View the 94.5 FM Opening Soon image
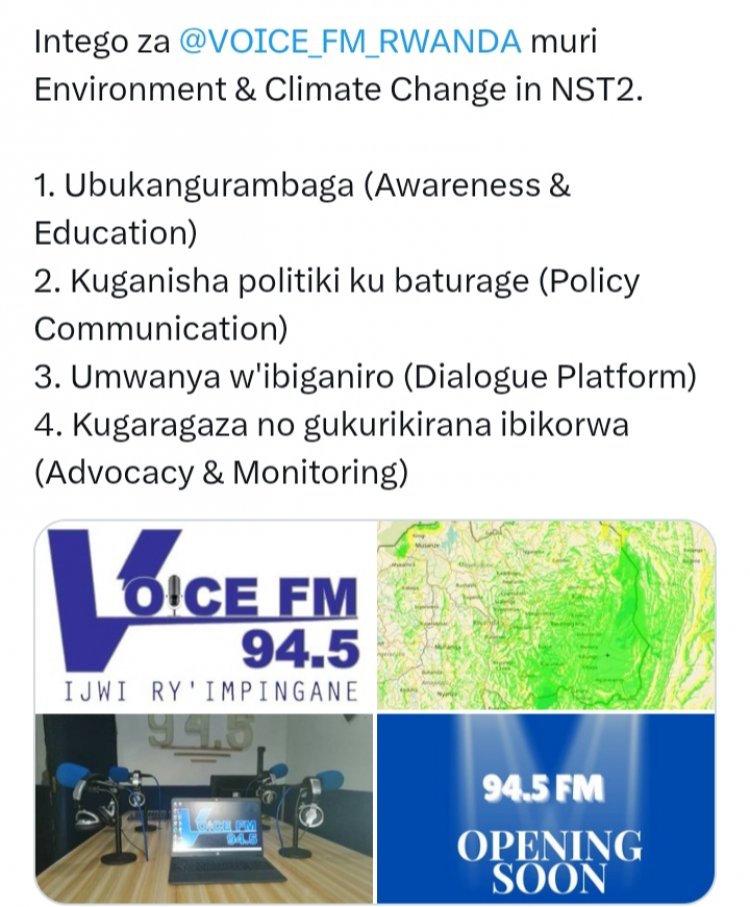Screen dimensions: 750x907 coord(546,808)
